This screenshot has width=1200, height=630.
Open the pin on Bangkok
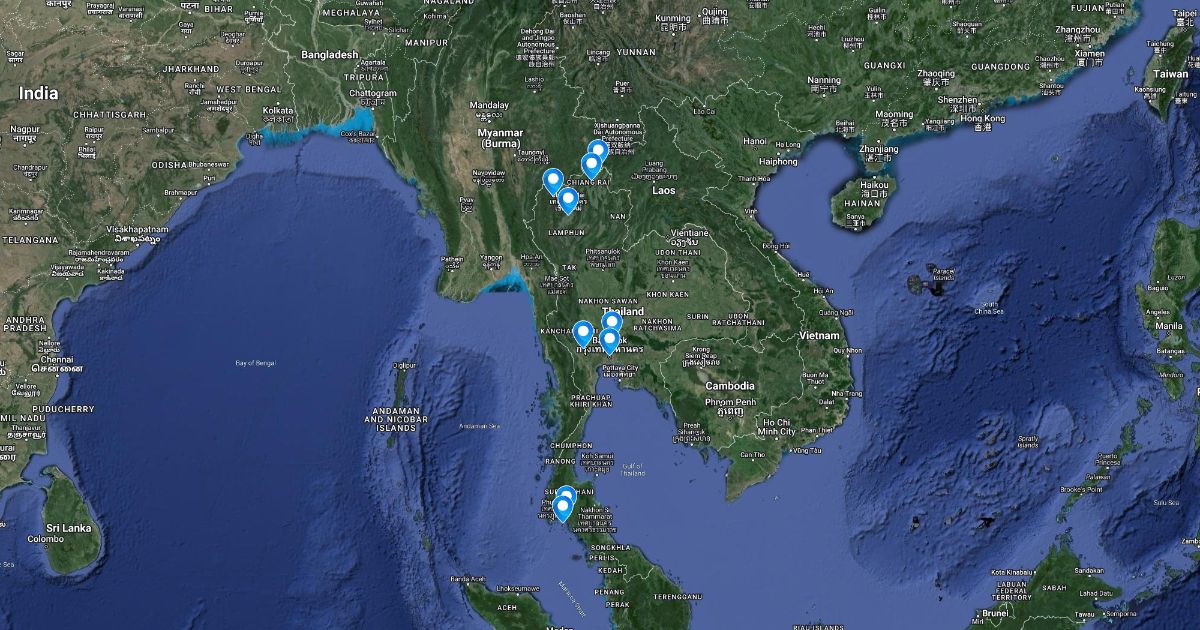tap(609, 340)
